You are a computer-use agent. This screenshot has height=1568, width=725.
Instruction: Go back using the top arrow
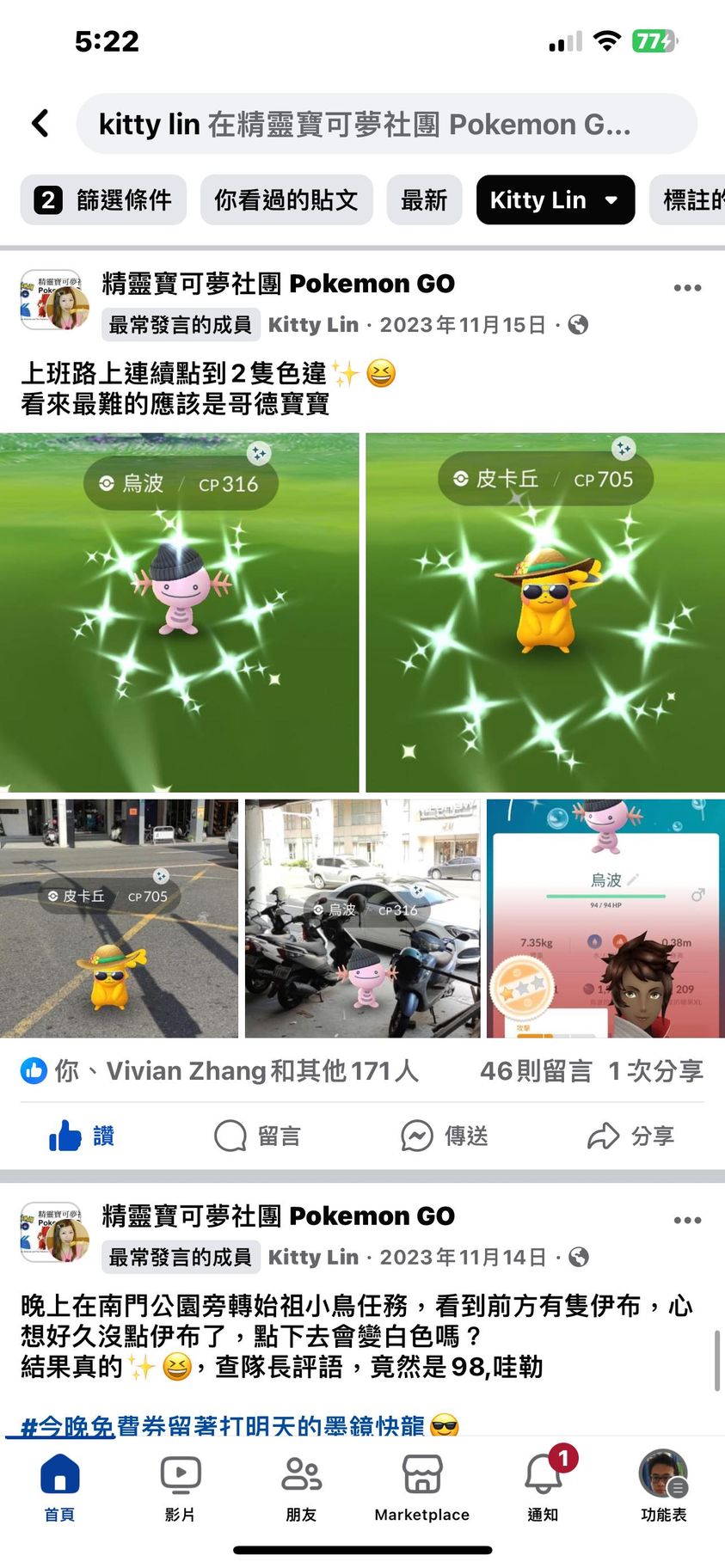click(40, 124)
